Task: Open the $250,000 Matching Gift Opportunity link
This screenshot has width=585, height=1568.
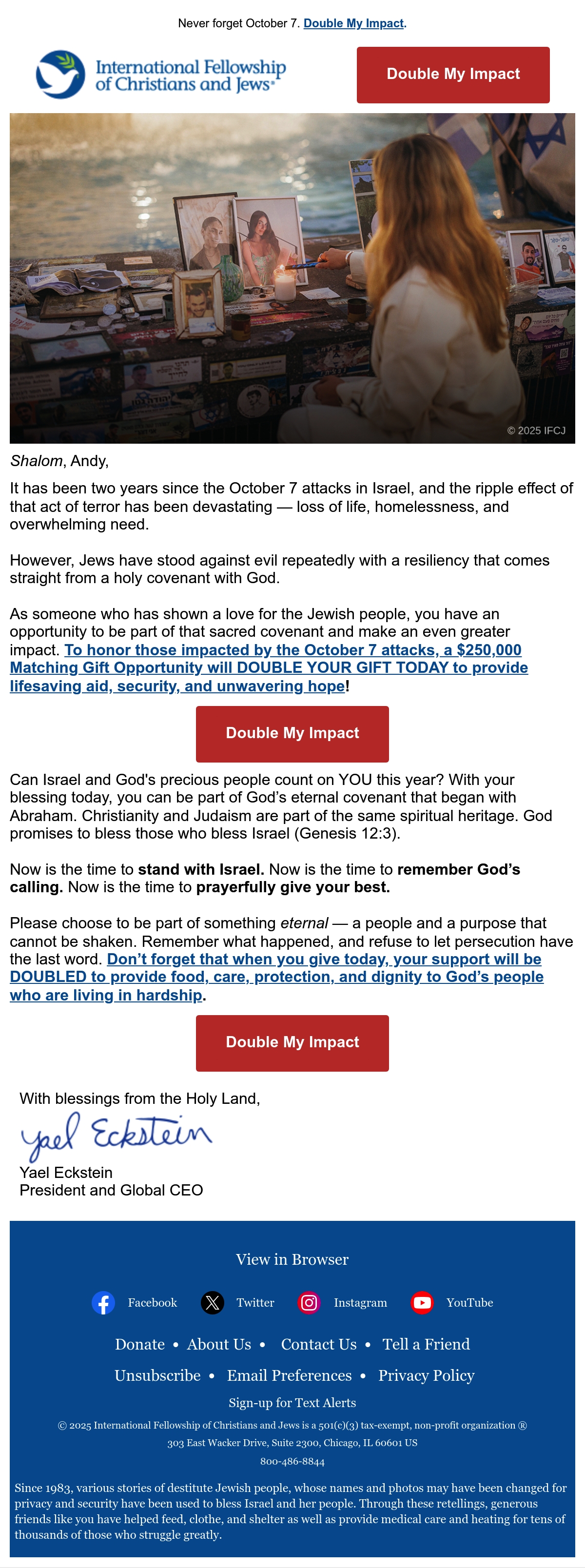Action: point(269,668)
